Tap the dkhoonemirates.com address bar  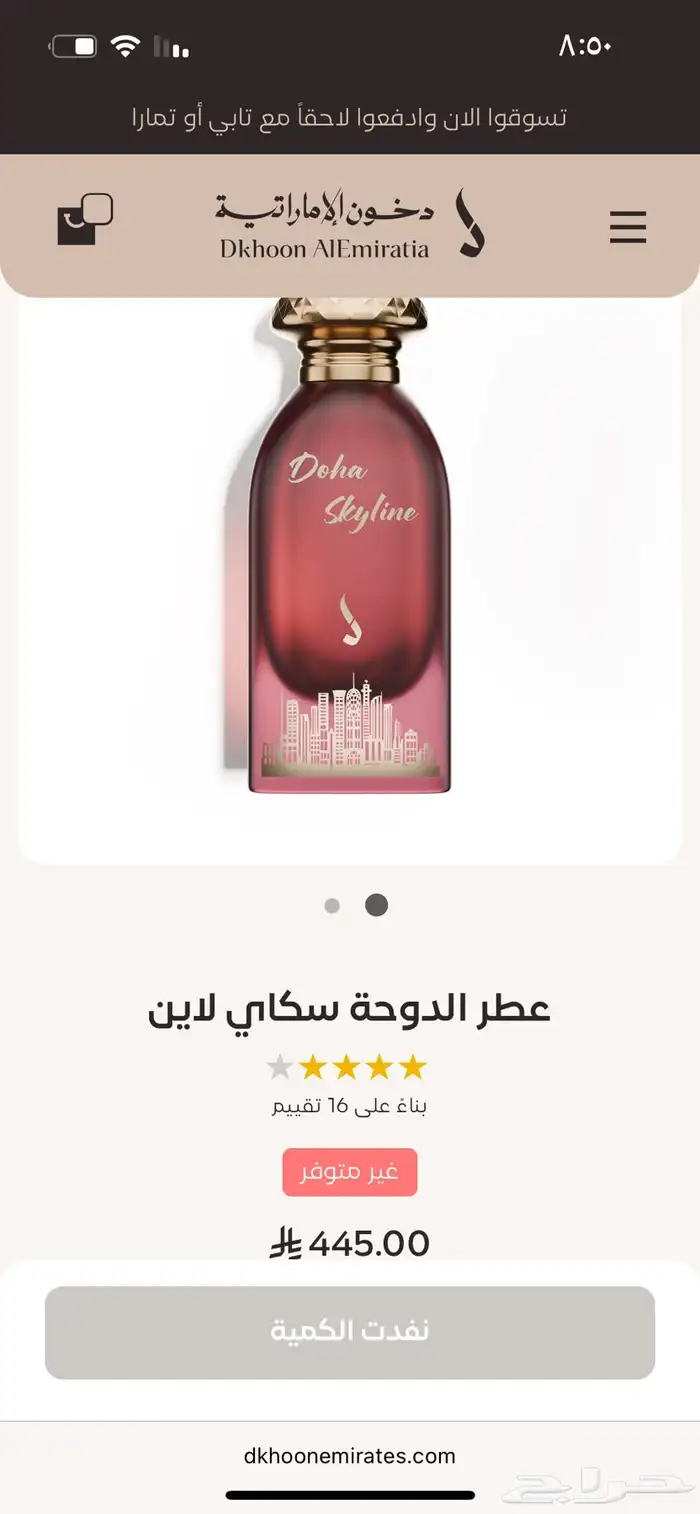pos(350,1456)
